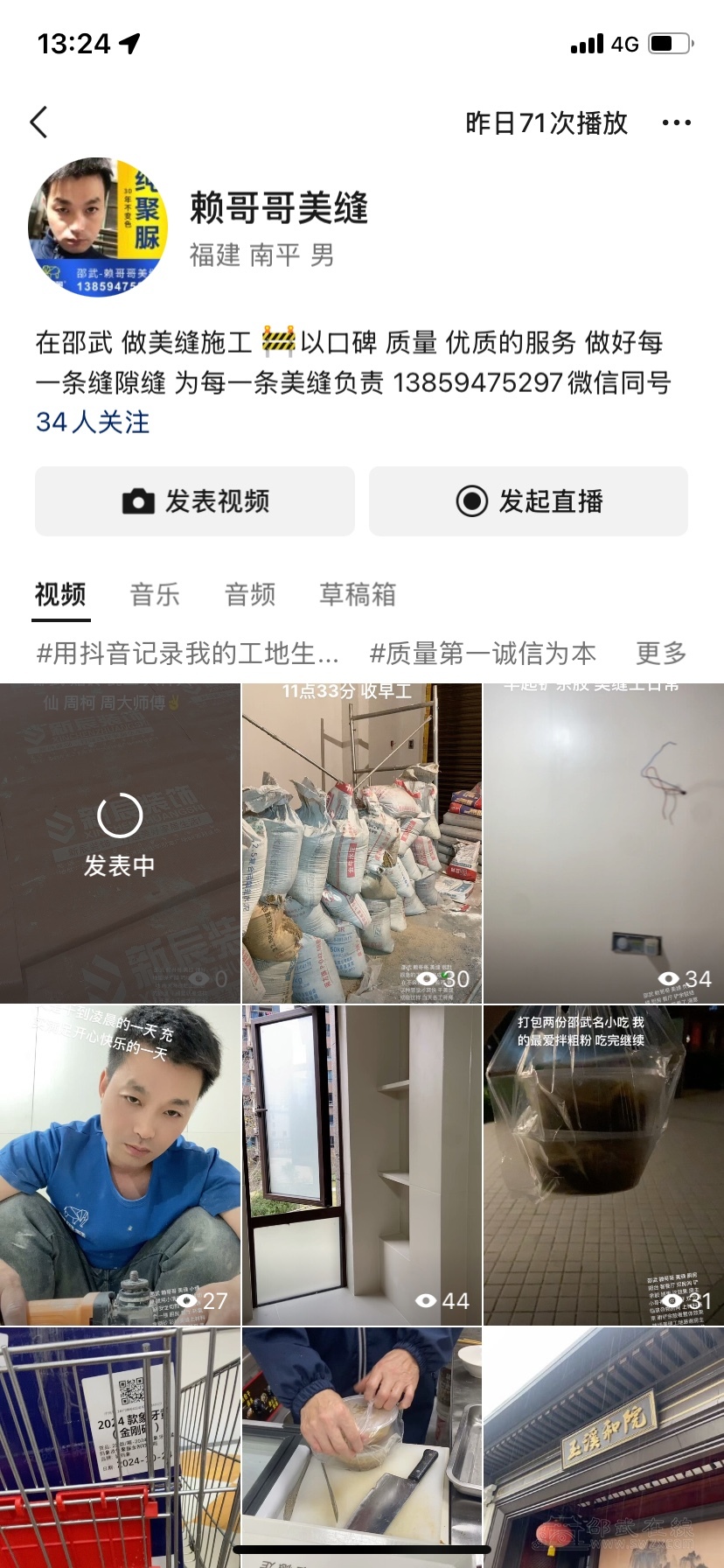Open the three-dot overflow menu

coord(676,122)
